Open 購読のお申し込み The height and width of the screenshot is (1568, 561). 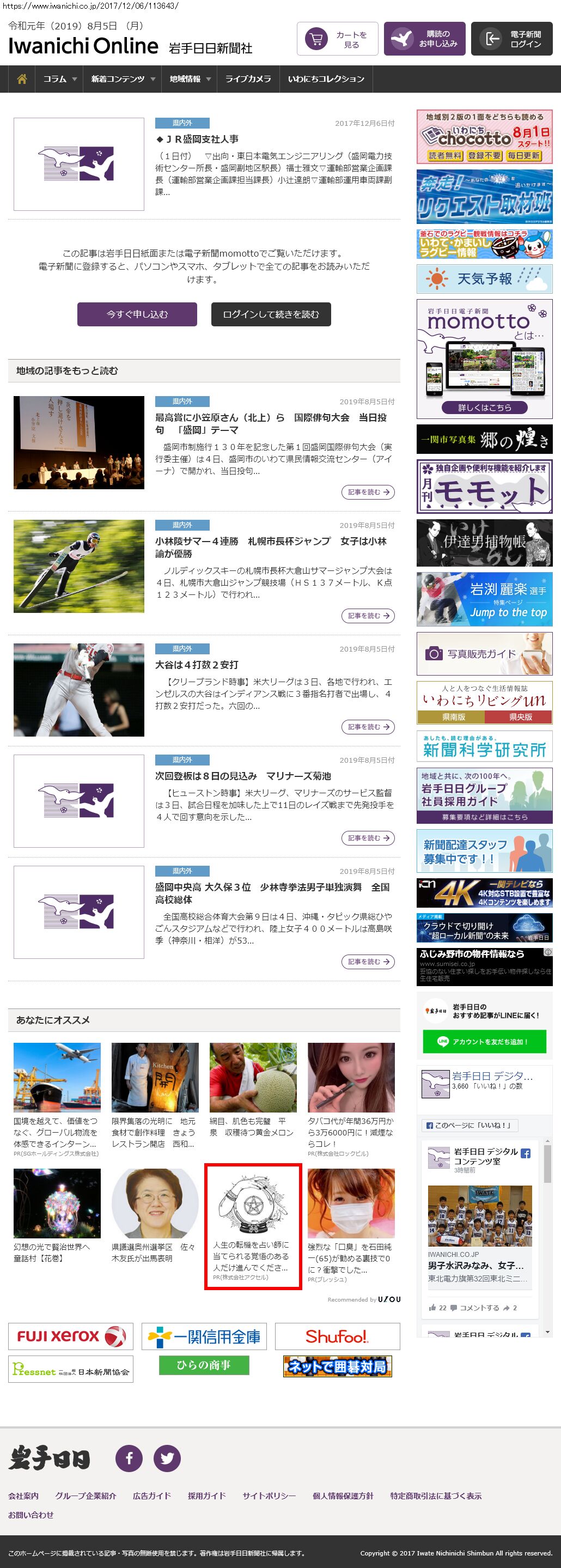425,39
